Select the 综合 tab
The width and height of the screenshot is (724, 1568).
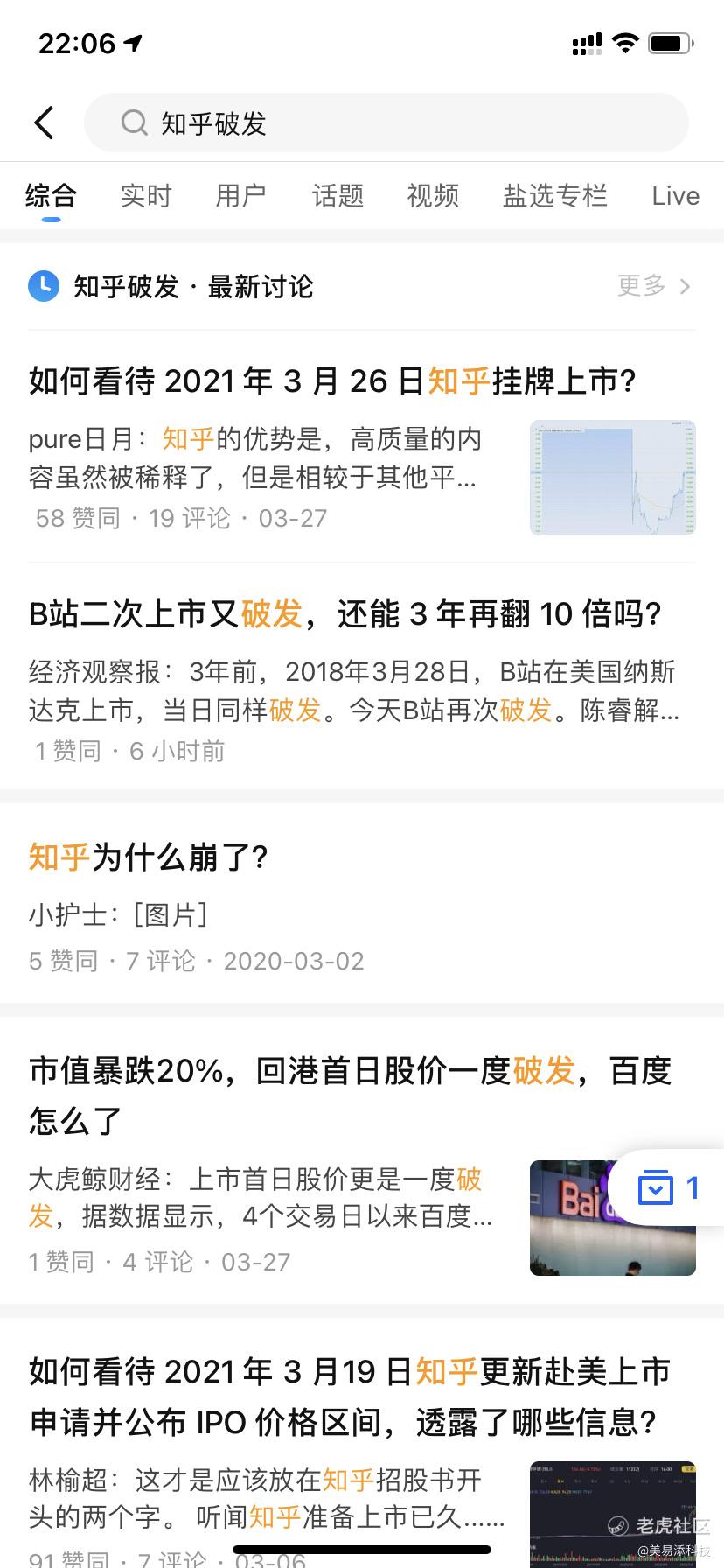[51, 196]
